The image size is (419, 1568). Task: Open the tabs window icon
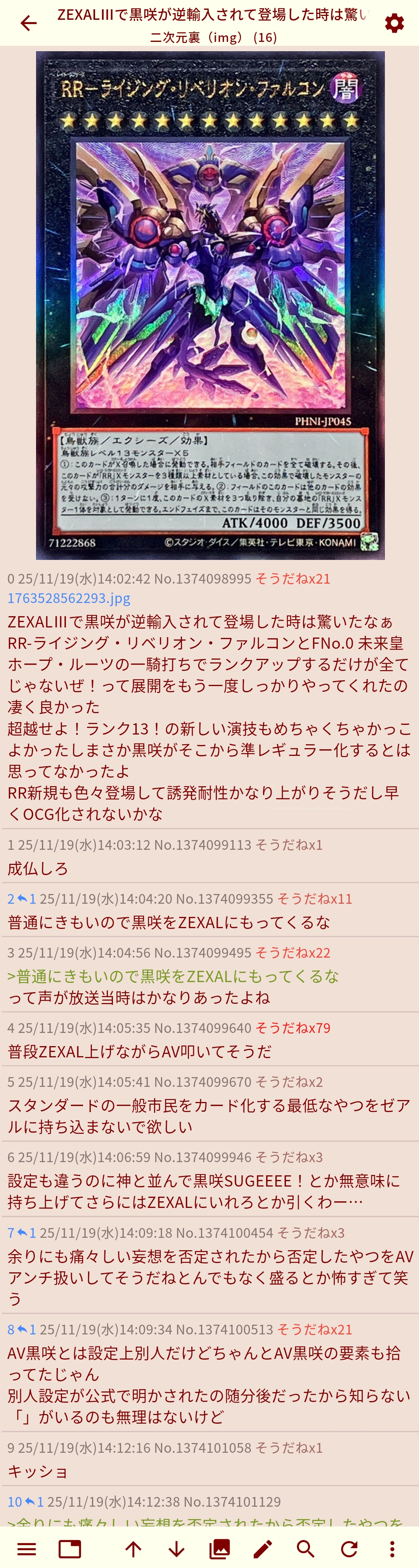70,1549
